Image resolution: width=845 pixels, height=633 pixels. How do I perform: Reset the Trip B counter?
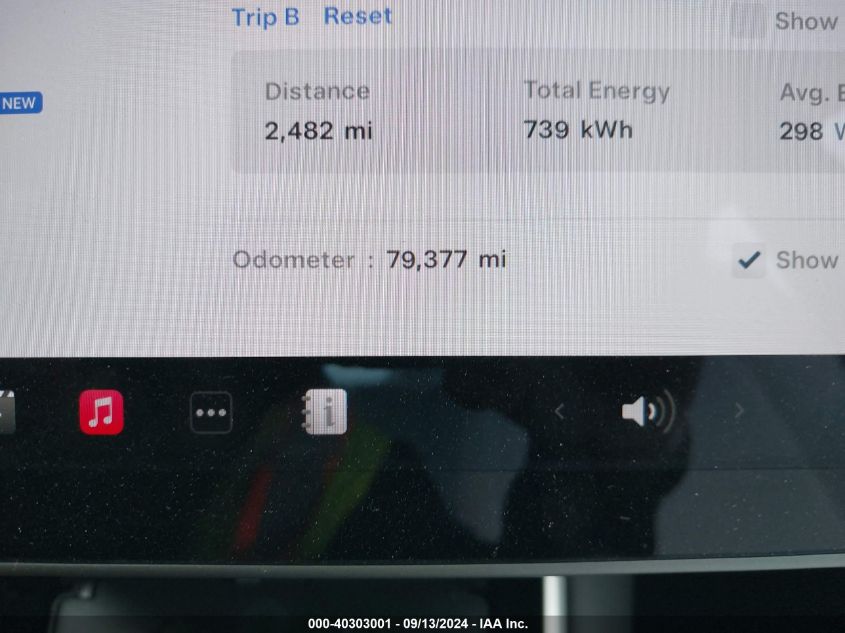[357, 16]
